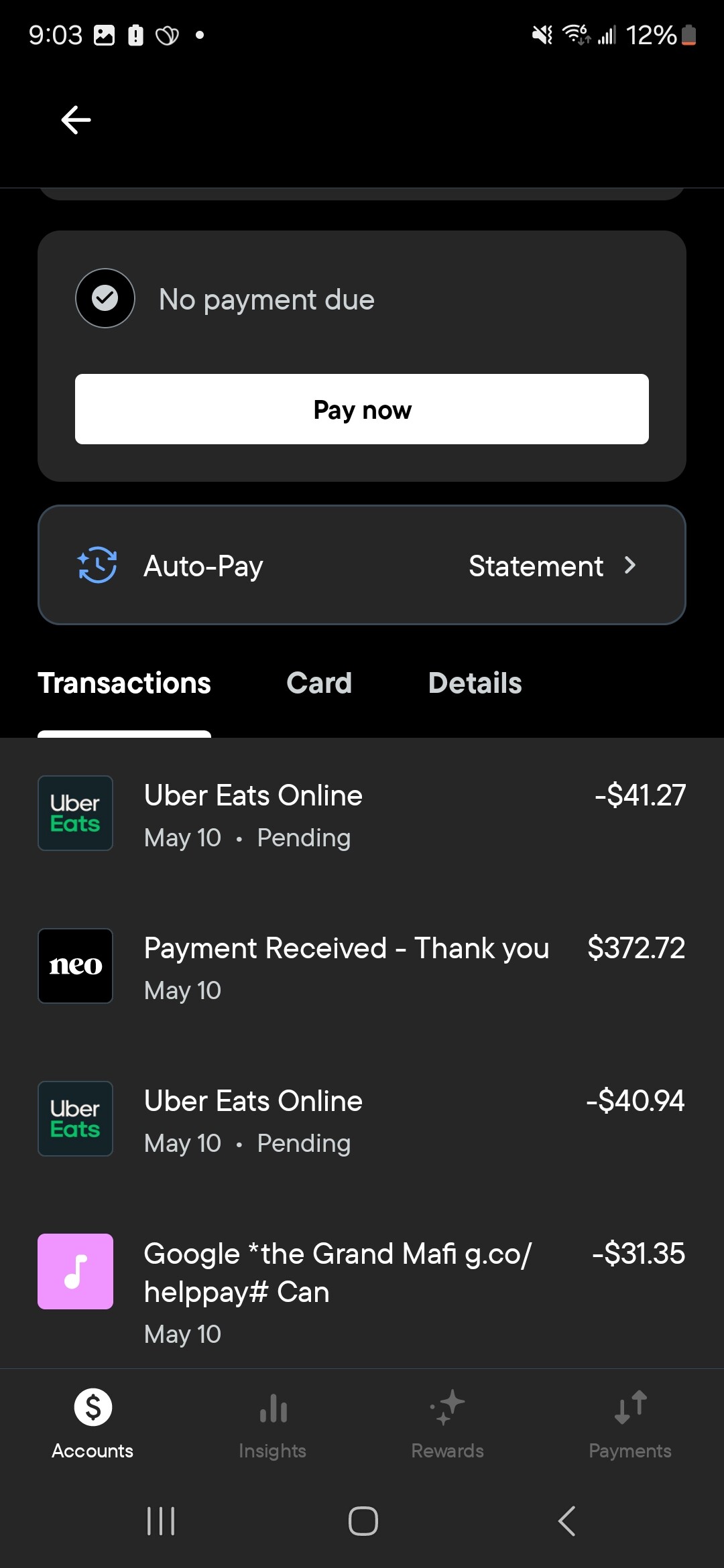Open the Auto-Pay Statement row
This screenshot has height=1568, width=724.
point(362,565)
